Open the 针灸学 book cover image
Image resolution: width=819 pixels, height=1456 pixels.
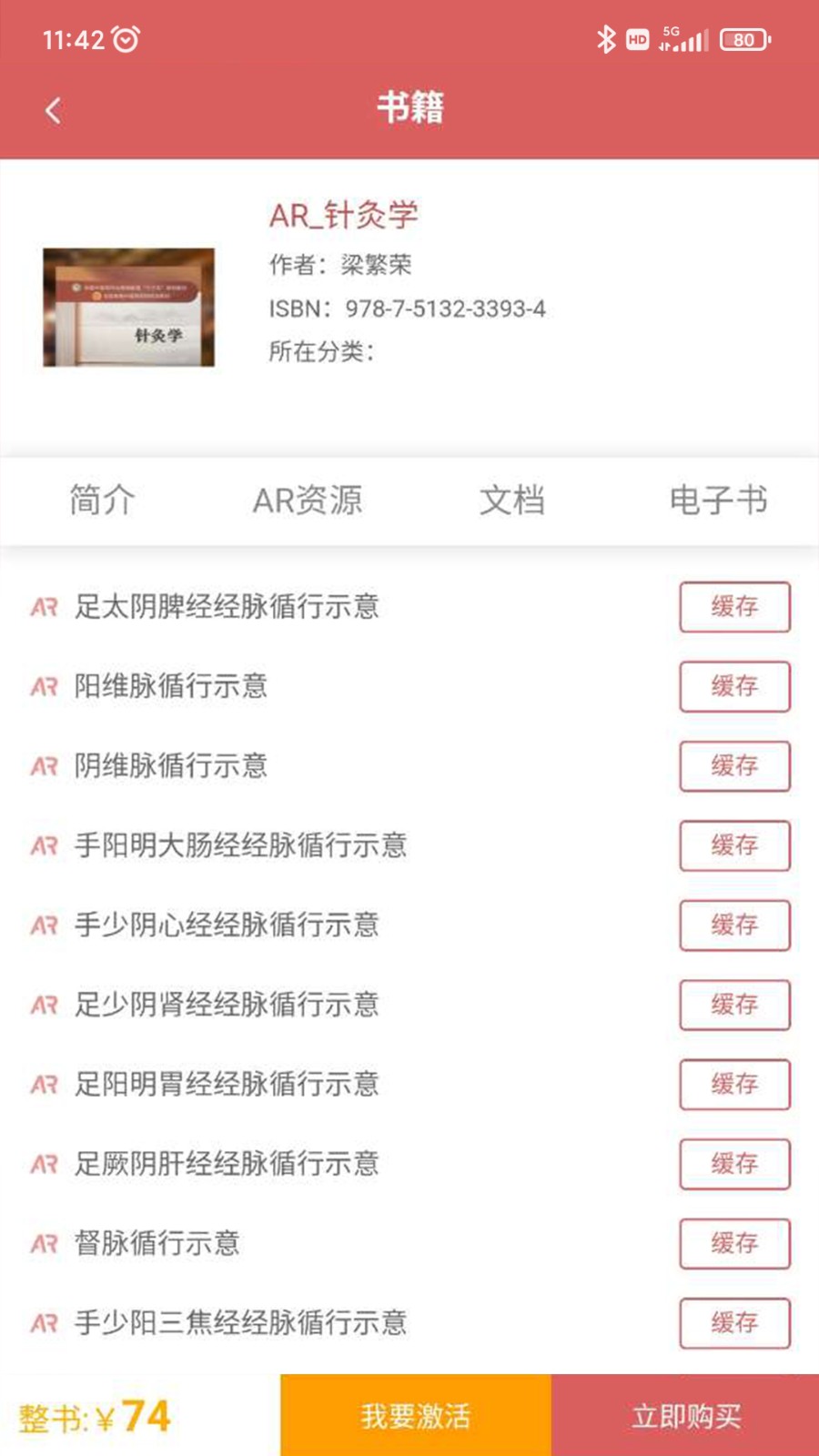click(128, 308)
